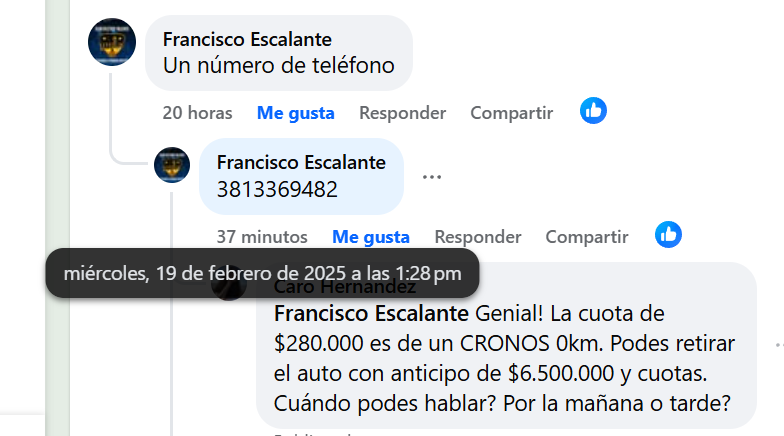Like the "Un número de teléfono" comment
Viewport: 784px width, 436px height.
point(295,113)
